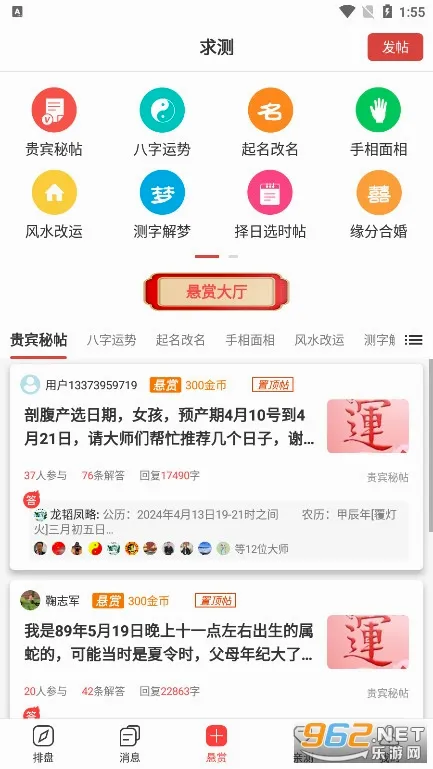Open the 贵宾秘帖 category icon
433x769 pixels.
pyautogui.click(x=54, y=122)
